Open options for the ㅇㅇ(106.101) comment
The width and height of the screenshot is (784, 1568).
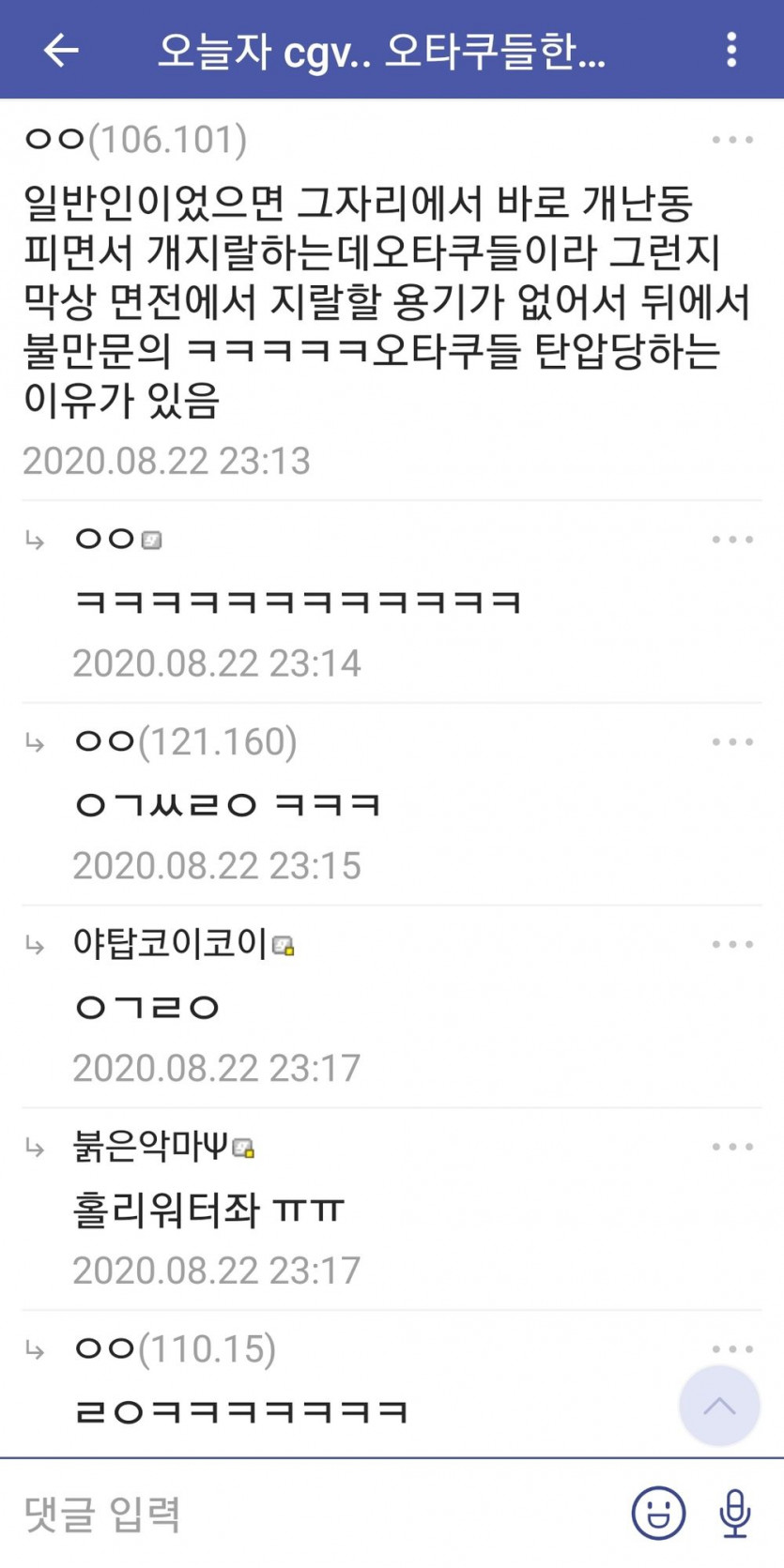coord(731,140)
